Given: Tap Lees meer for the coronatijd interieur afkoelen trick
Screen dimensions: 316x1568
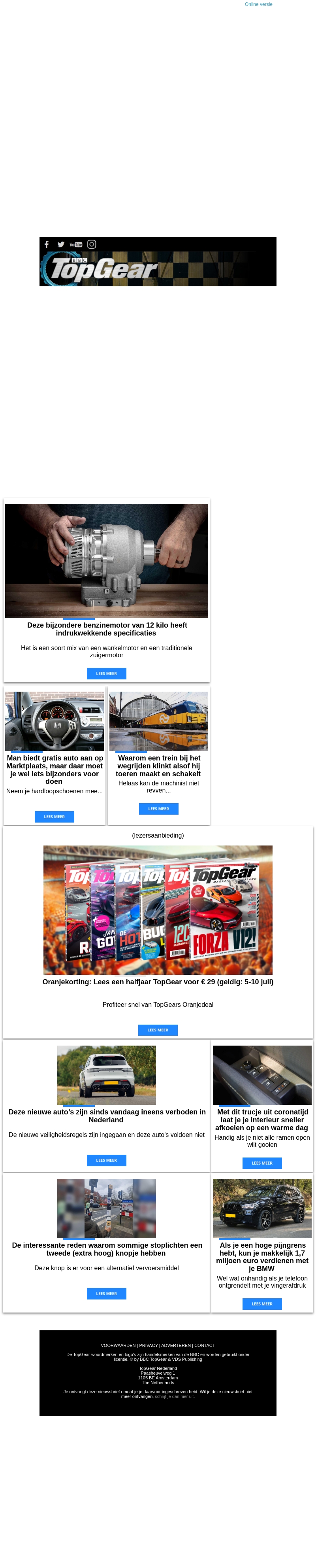Looking at the screenshot, I should [x=262, y=1163].
